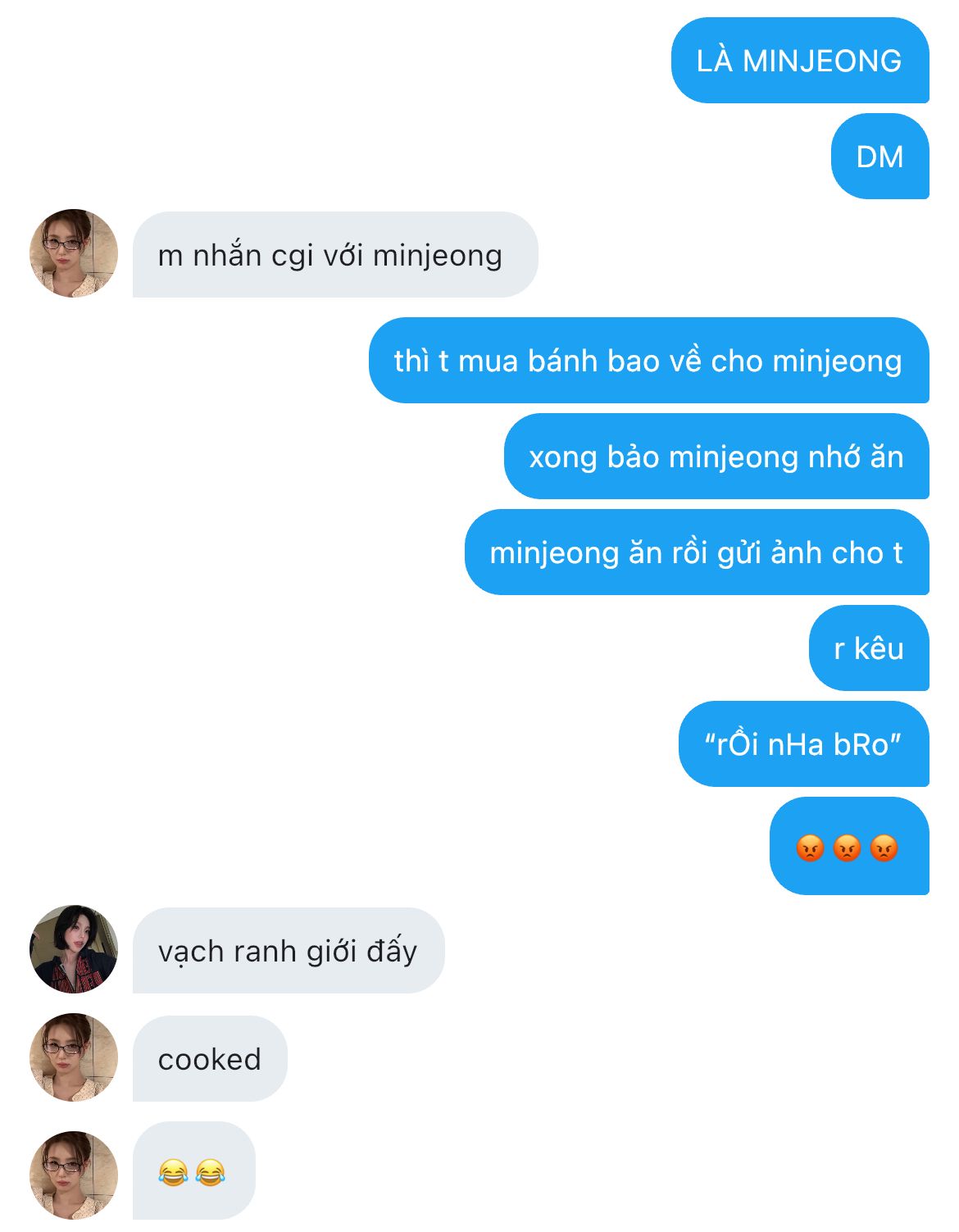View the sender's avatar beside "cooked"
The width and height of the screenshot is (959, 1232).
click(x=74, y=1057)
